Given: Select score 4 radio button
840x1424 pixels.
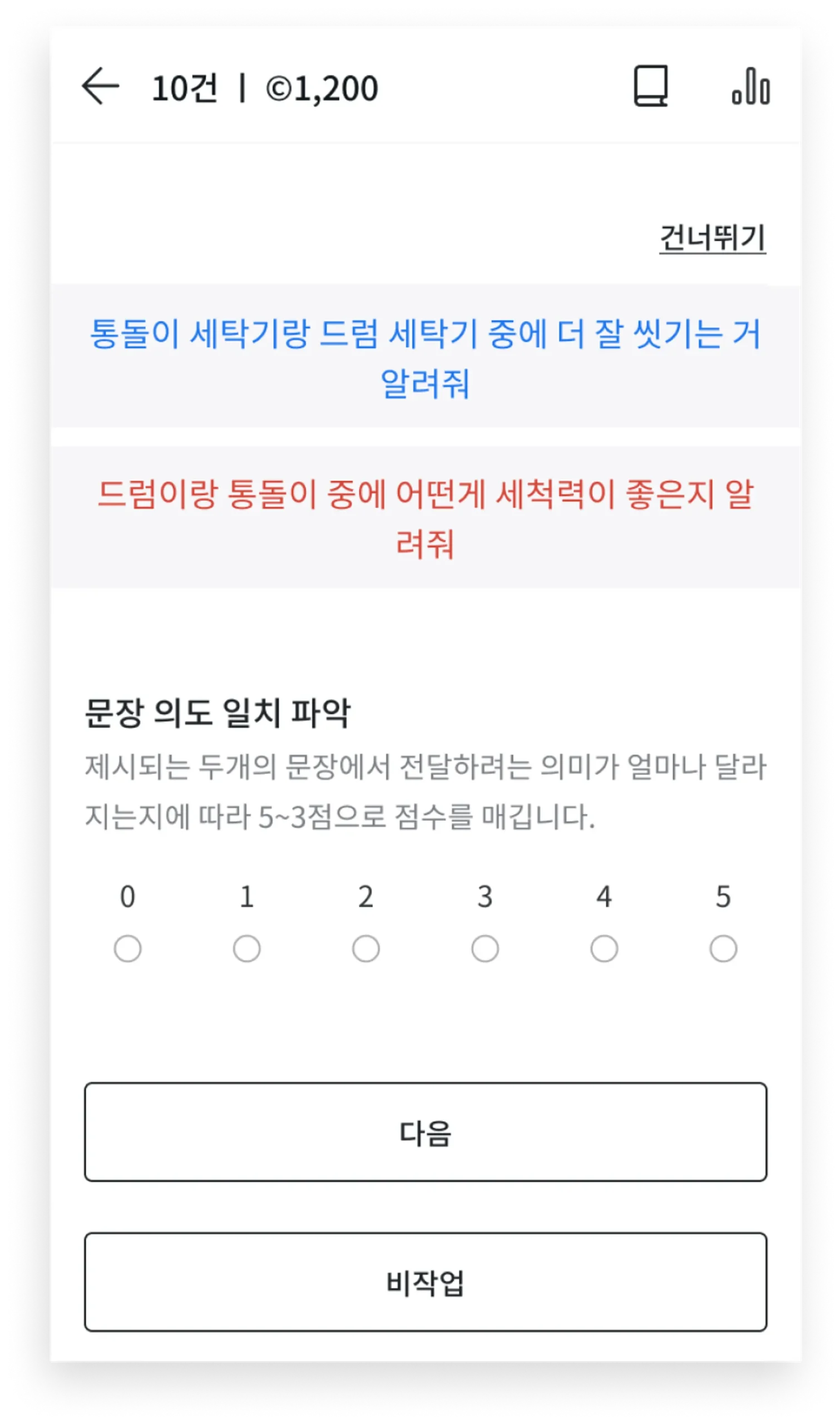Looking at the screenshot, I should pyautogui.click(x=604, y=948).
